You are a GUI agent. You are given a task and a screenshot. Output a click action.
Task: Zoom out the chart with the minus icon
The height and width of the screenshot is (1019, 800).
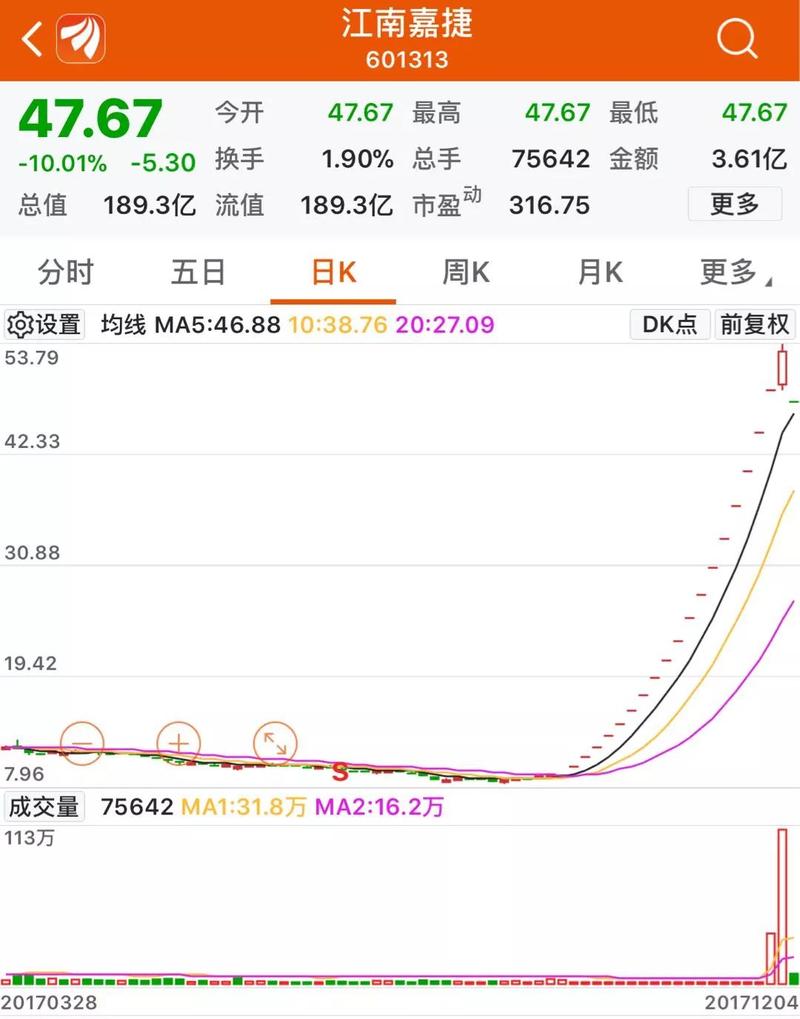coord(82,744)
